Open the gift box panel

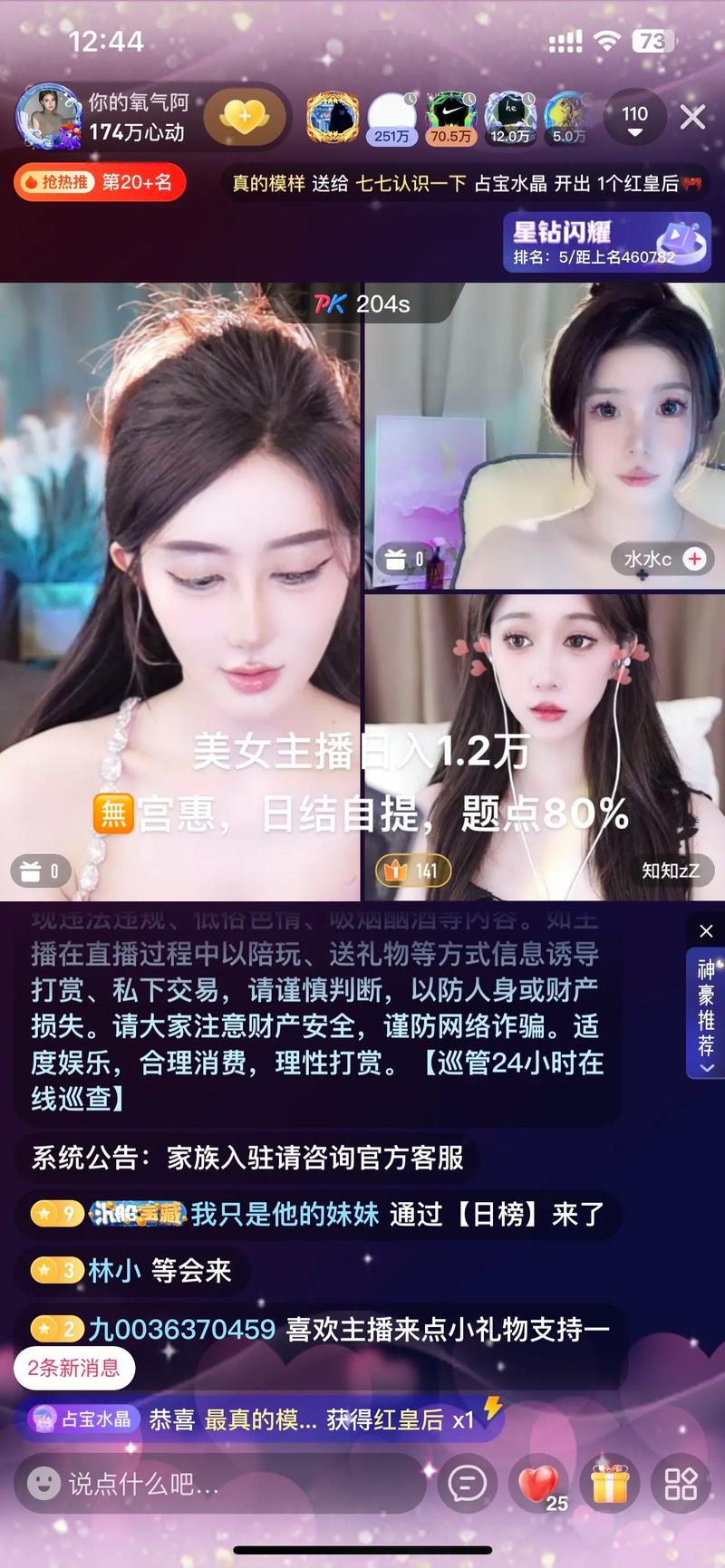(x=610, y=1484)
